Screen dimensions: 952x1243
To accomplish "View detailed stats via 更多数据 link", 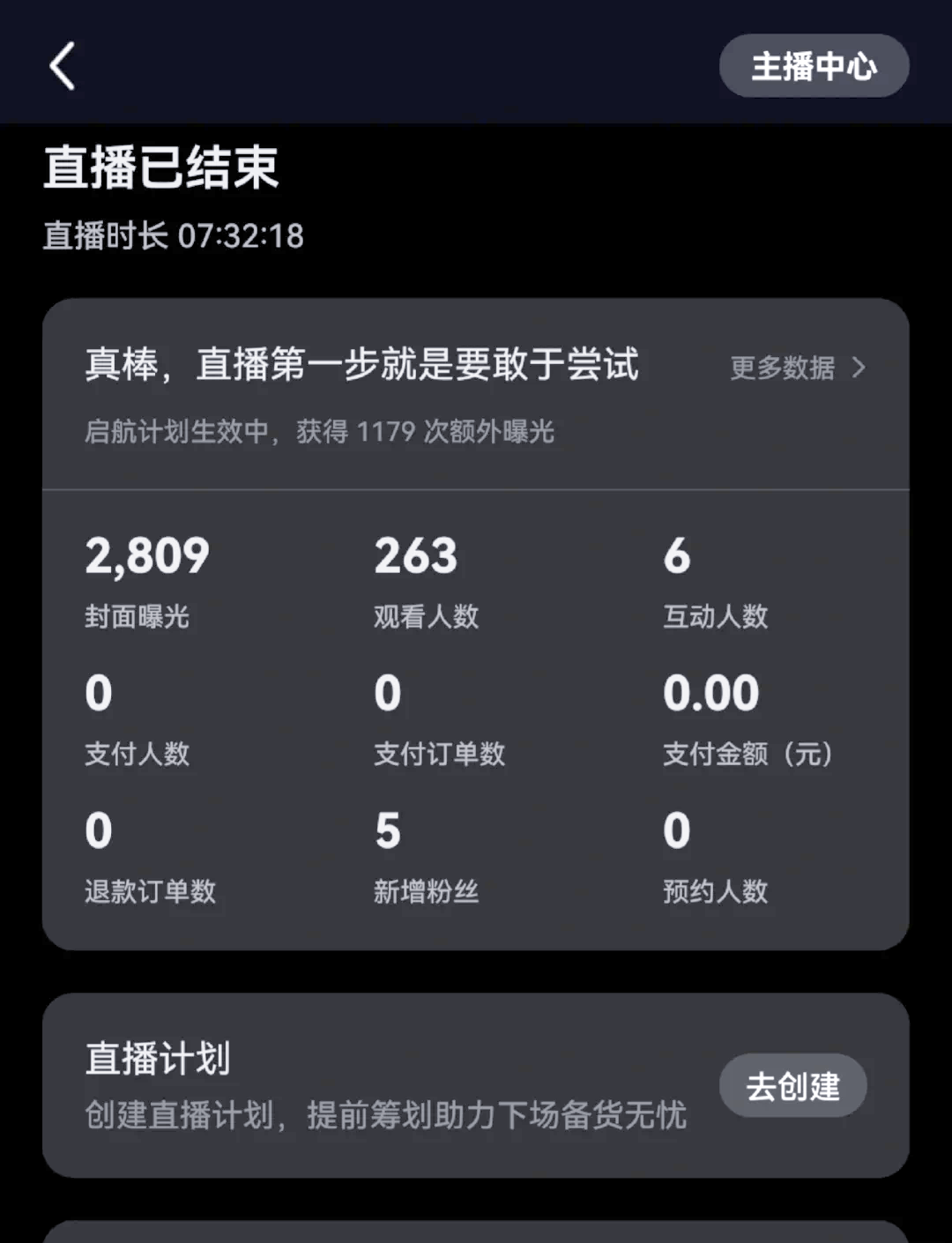I will pos(781,368).
